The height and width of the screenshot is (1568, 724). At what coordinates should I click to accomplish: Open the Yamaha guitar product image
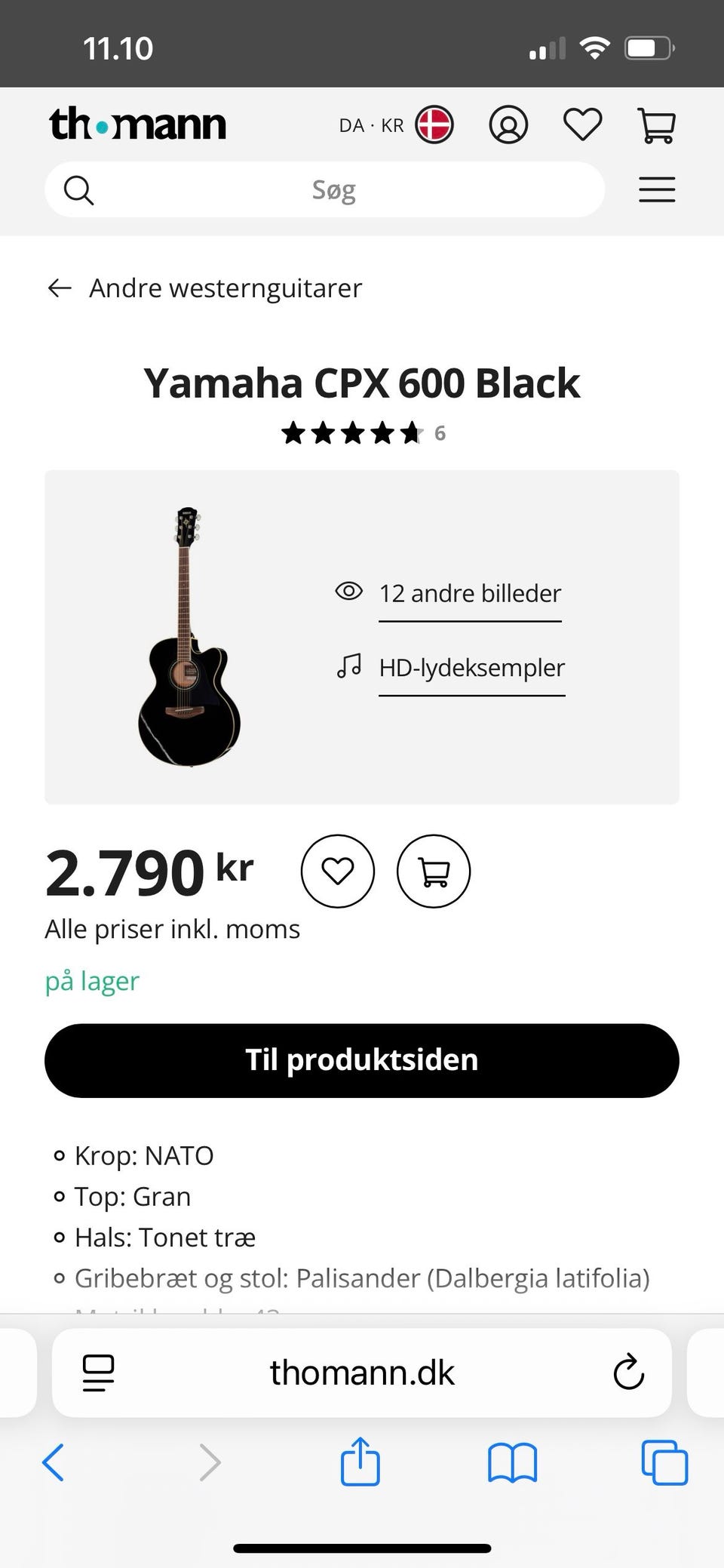click(189, 636)
